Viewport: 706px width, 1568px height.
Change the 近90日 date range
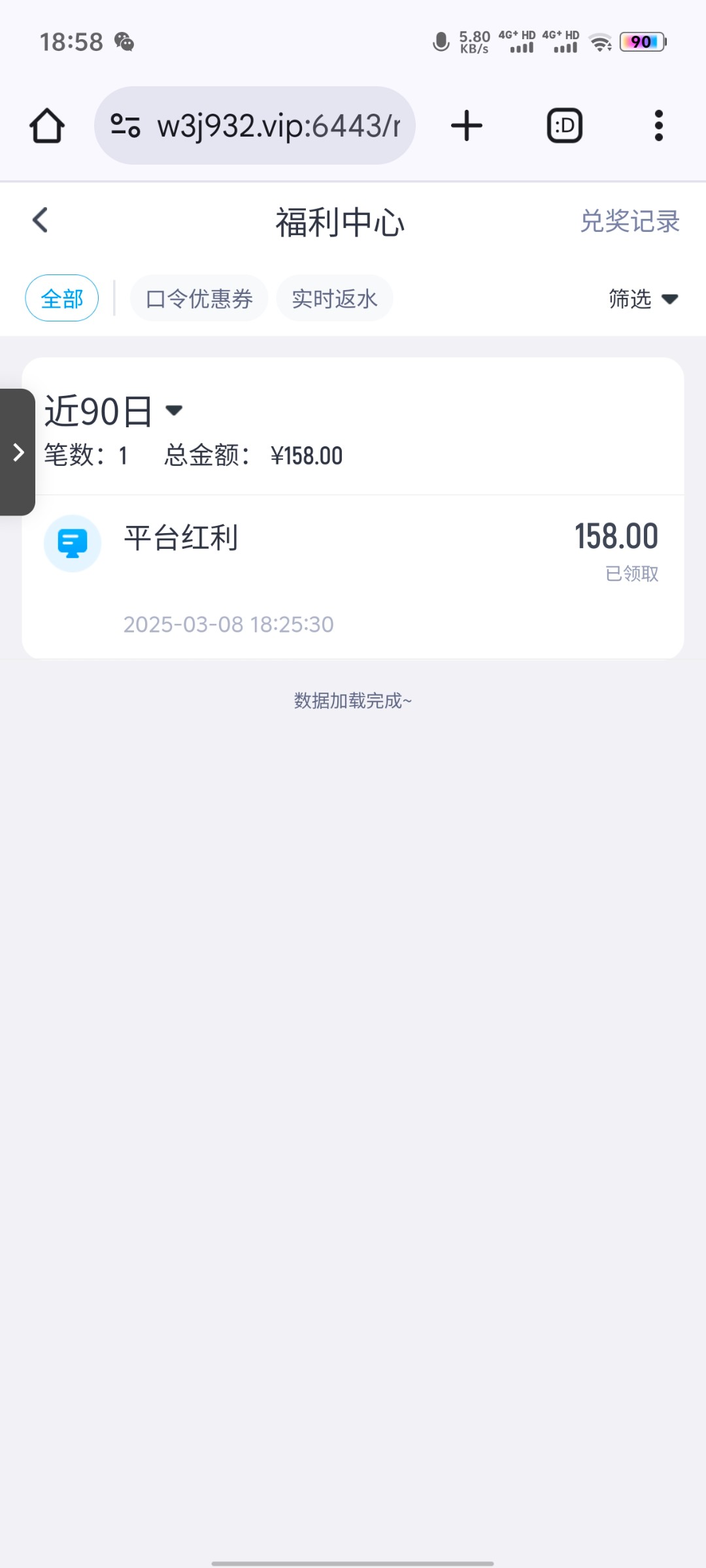(x=114, y=411)
